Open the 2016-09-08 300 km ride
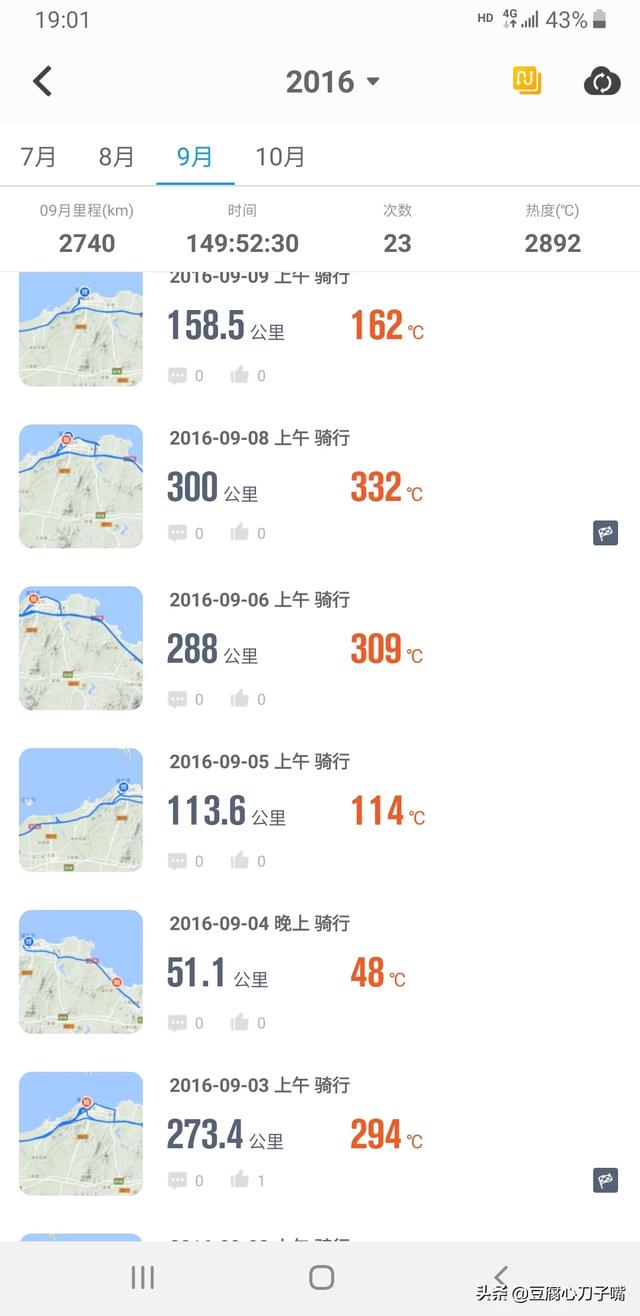Image resolution: width=640 pixels, height=1316 pixels. pos(320,487)
